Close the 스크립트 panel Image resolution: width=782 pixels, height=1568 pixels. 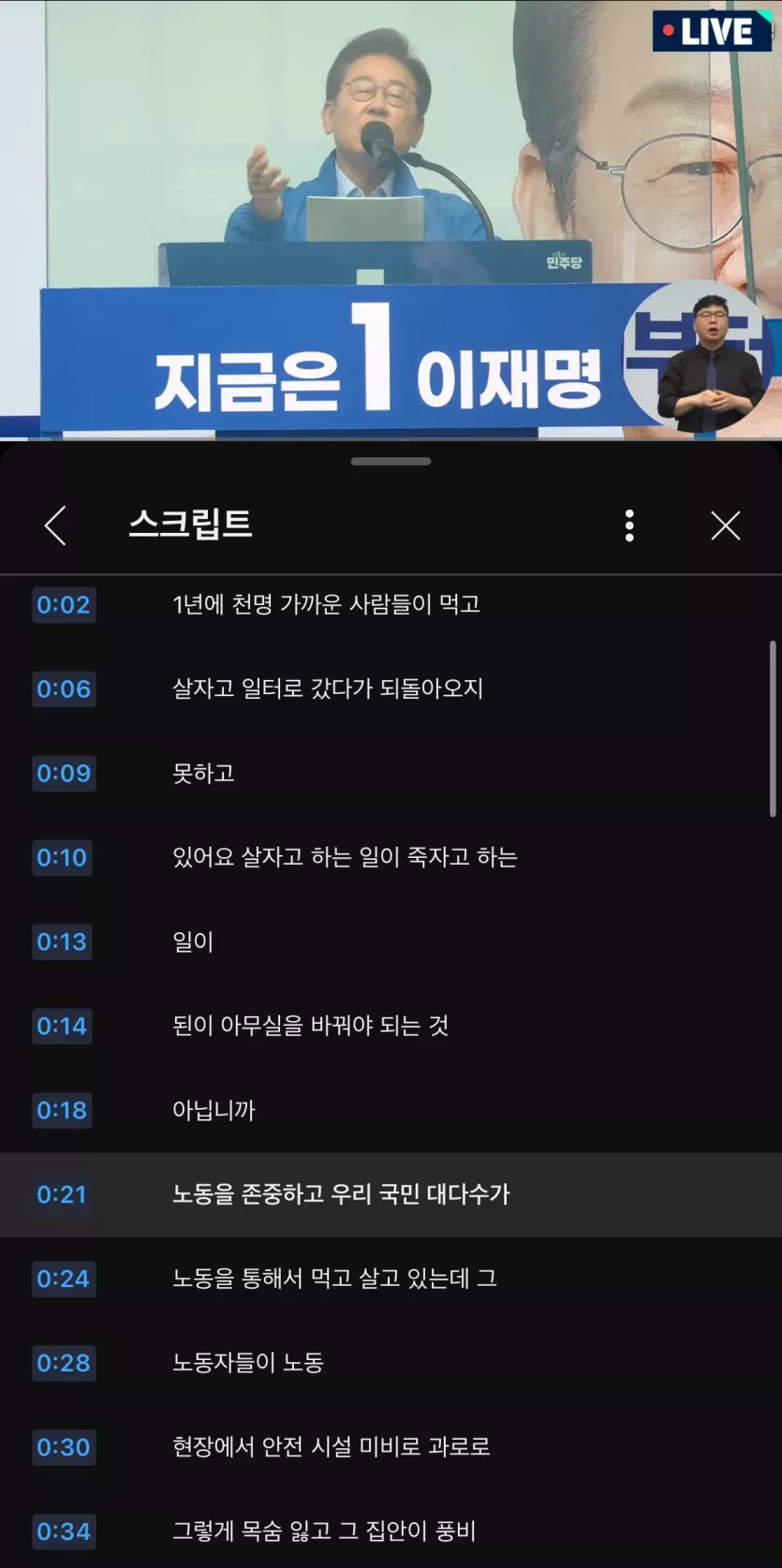click(x=725, y=525)
